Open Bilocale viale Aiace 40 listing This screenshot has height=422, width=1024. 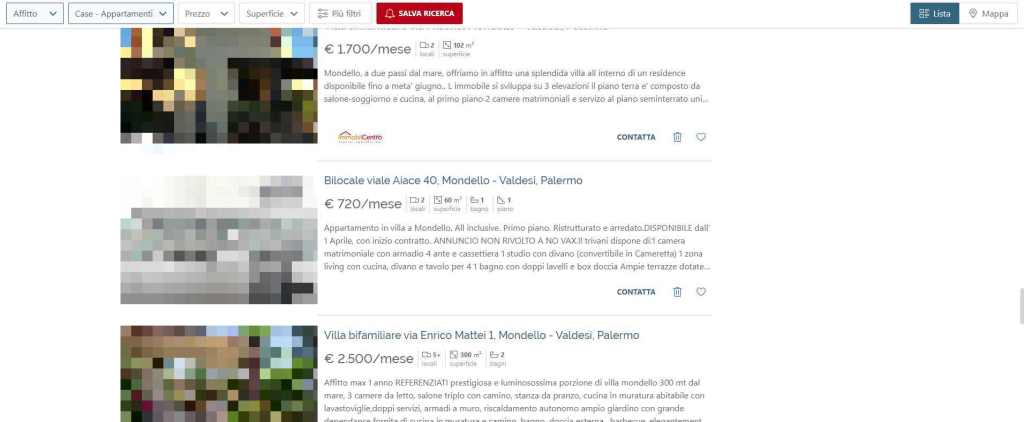(x=453, y=180)
